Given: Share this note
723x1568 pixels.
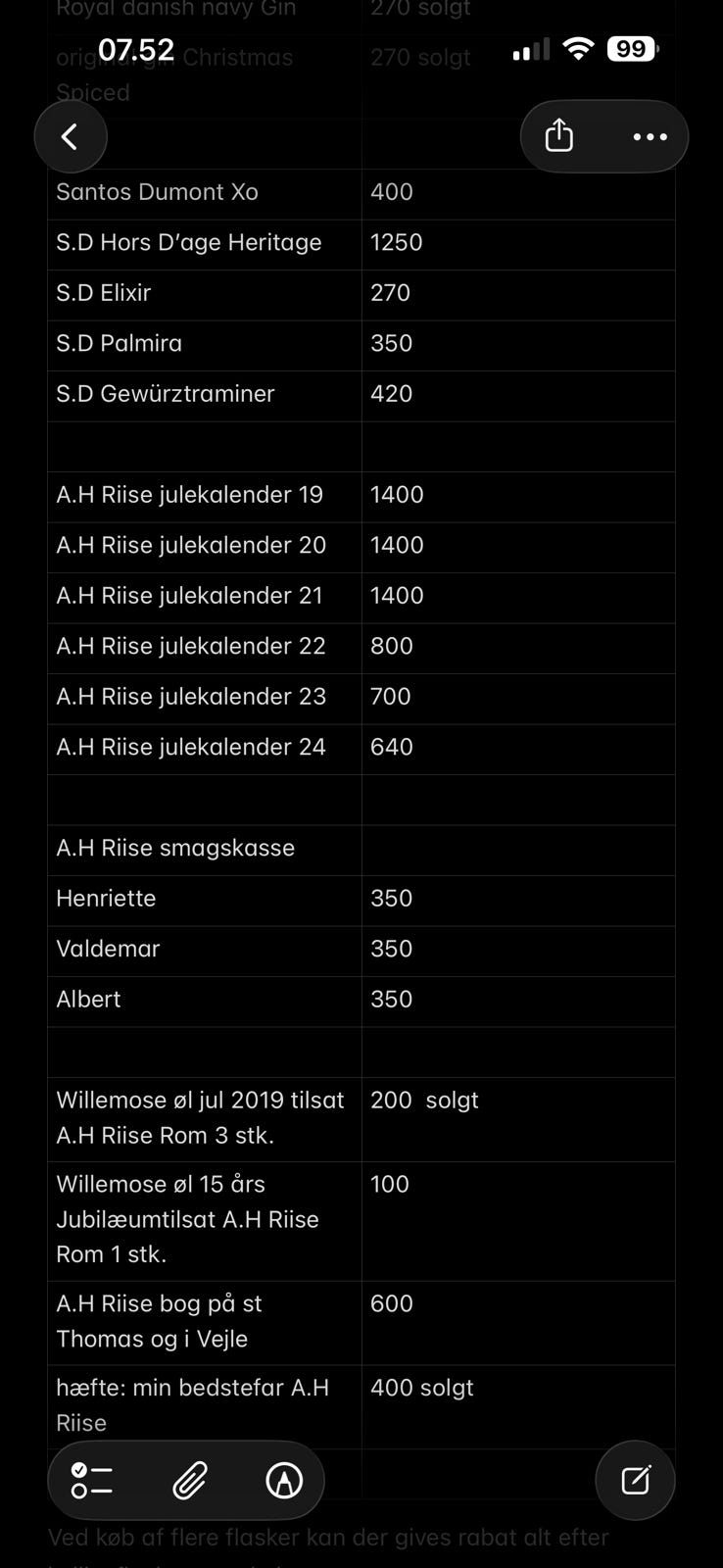Looking at the screenshot, I should tap(558, 136).
